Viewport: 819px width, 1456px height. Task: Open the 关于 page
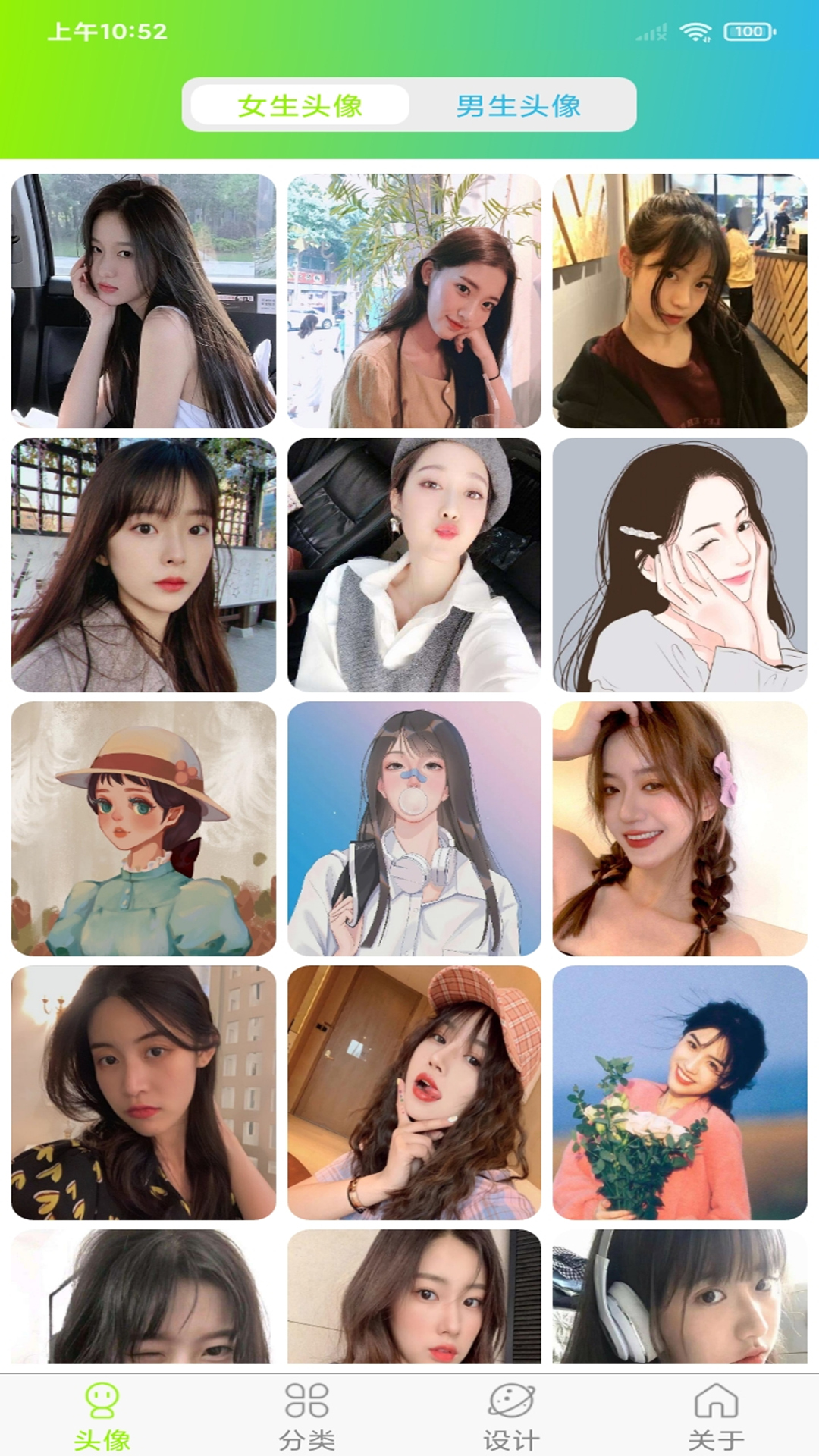(716, 1415)
